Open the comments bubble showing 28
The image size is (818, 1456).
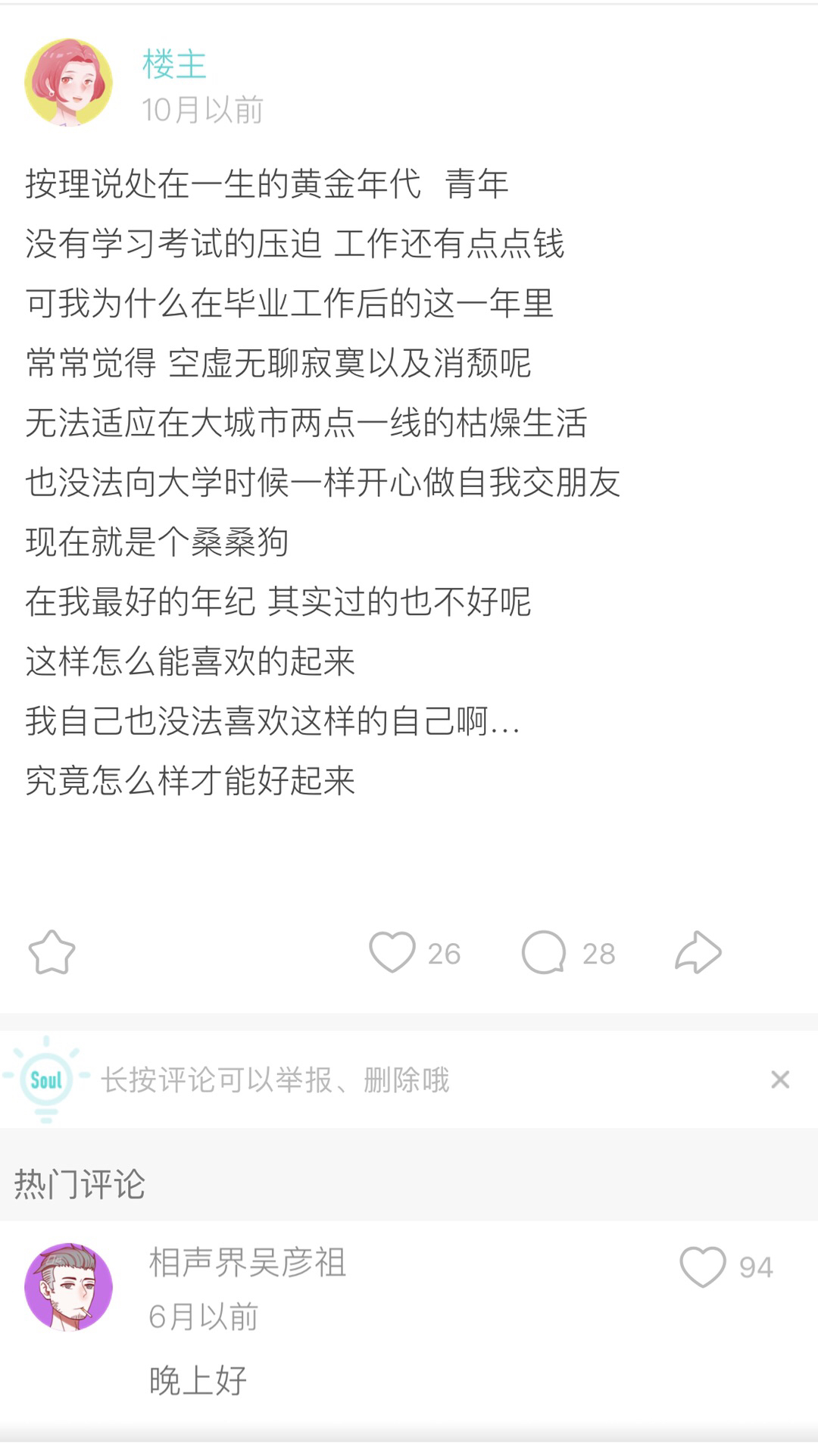coord(544,952)
